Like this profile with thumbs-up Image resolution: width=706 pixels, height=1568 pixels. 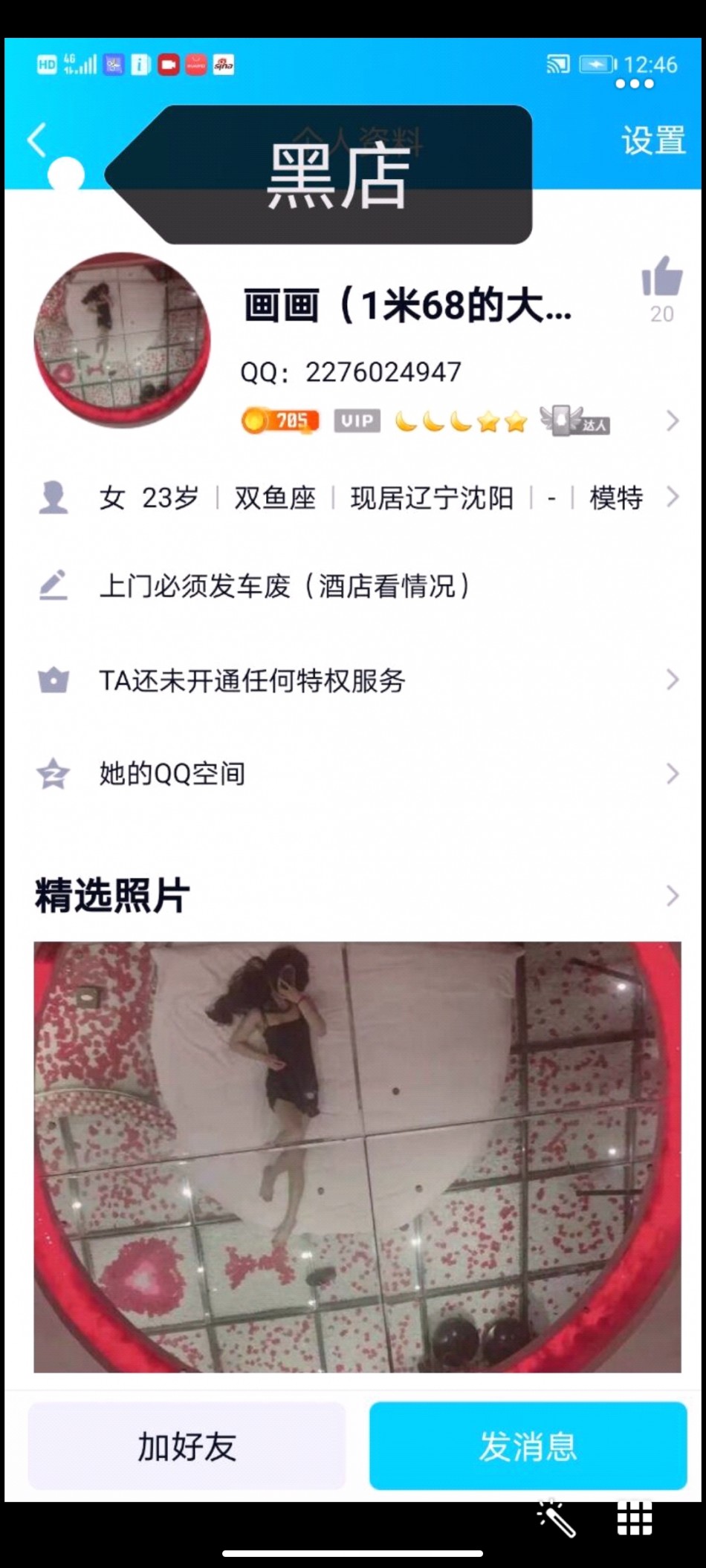pyautogui.click(x=661, y=277)
